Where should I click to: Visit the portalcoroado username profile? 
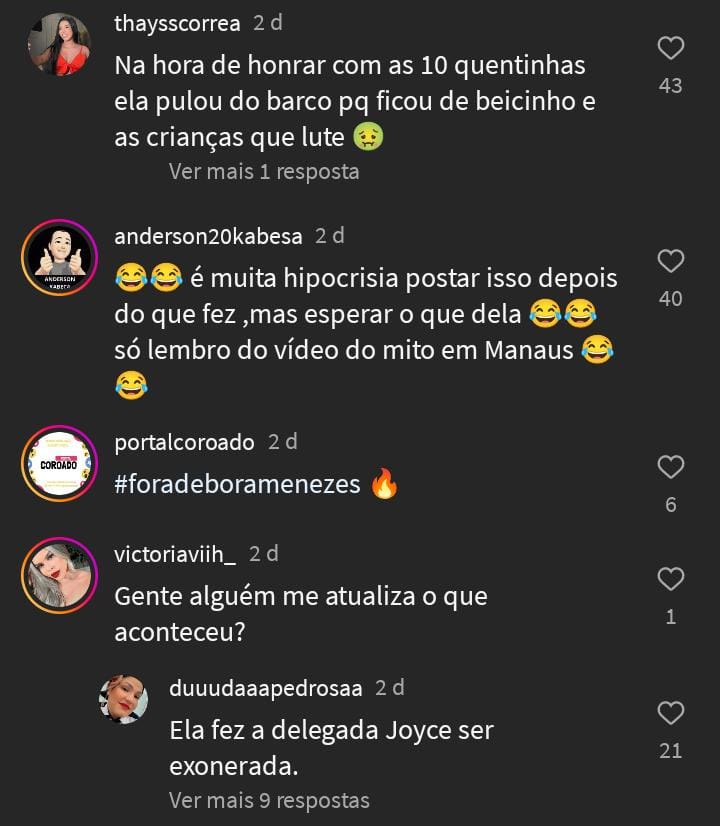(185, 442)
